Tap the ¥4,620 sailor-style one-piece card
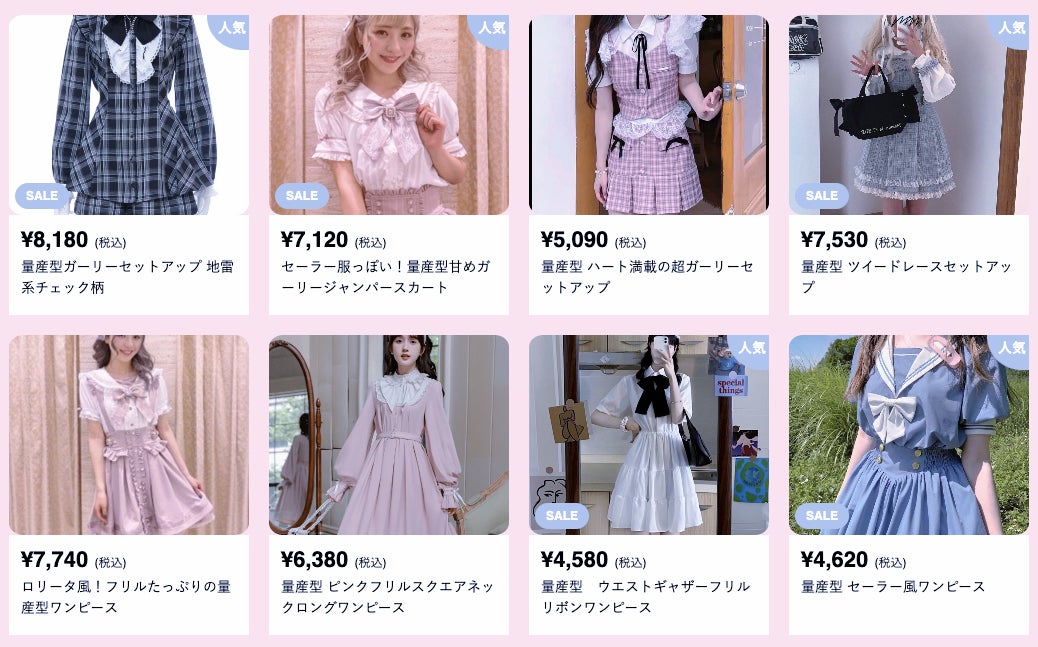 (x=908, y=435)
